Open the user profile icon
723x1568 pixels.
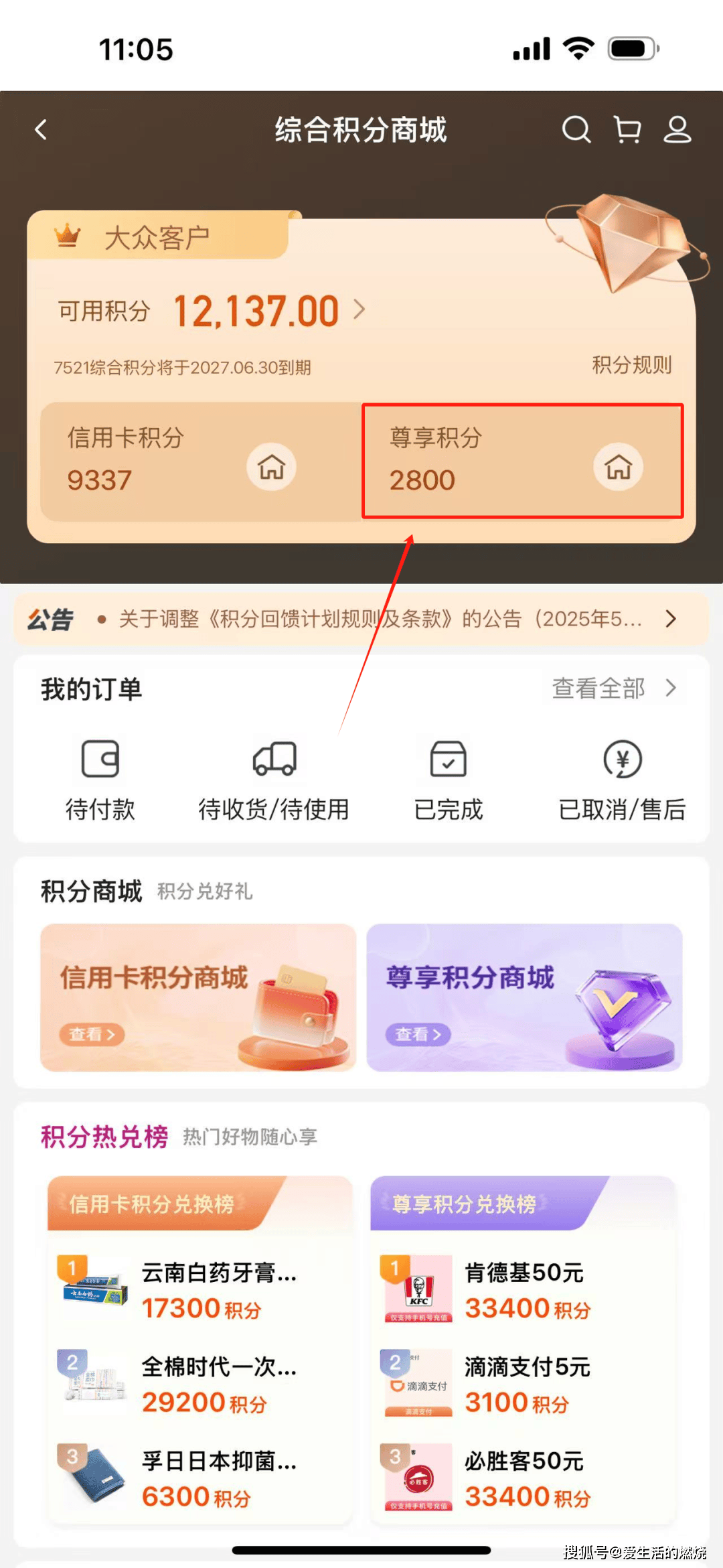point(677,130)
